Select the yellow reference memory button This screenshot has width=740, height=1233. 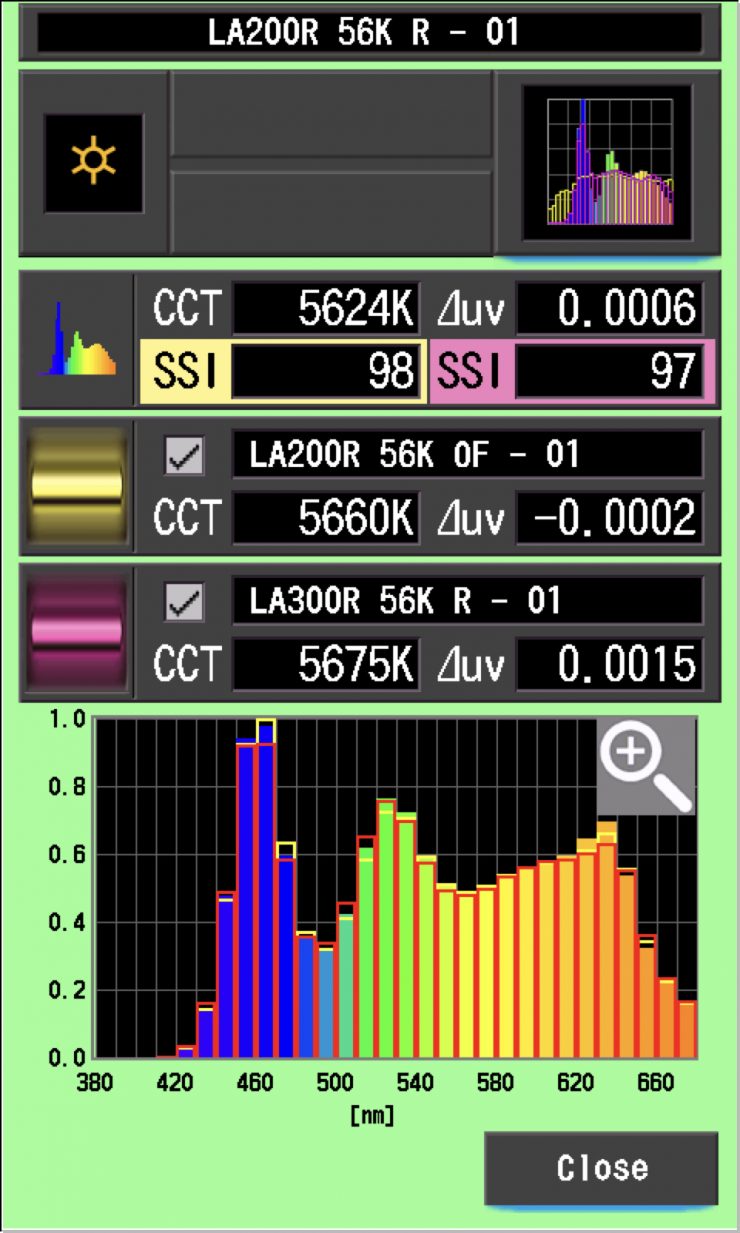(77, 485)
